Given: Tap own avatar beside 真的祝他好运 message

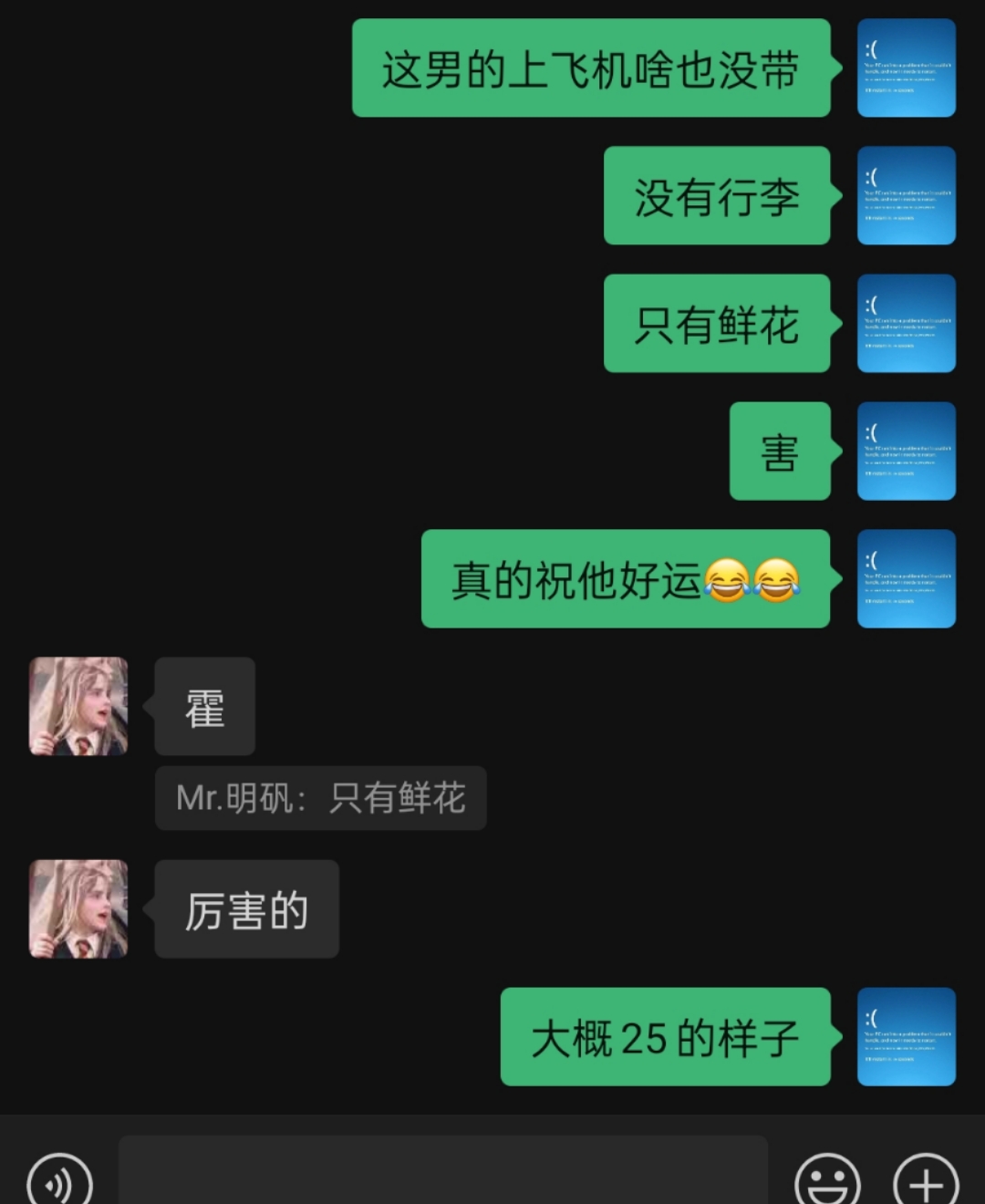Looking at the screenshot, I should (906, 578).
